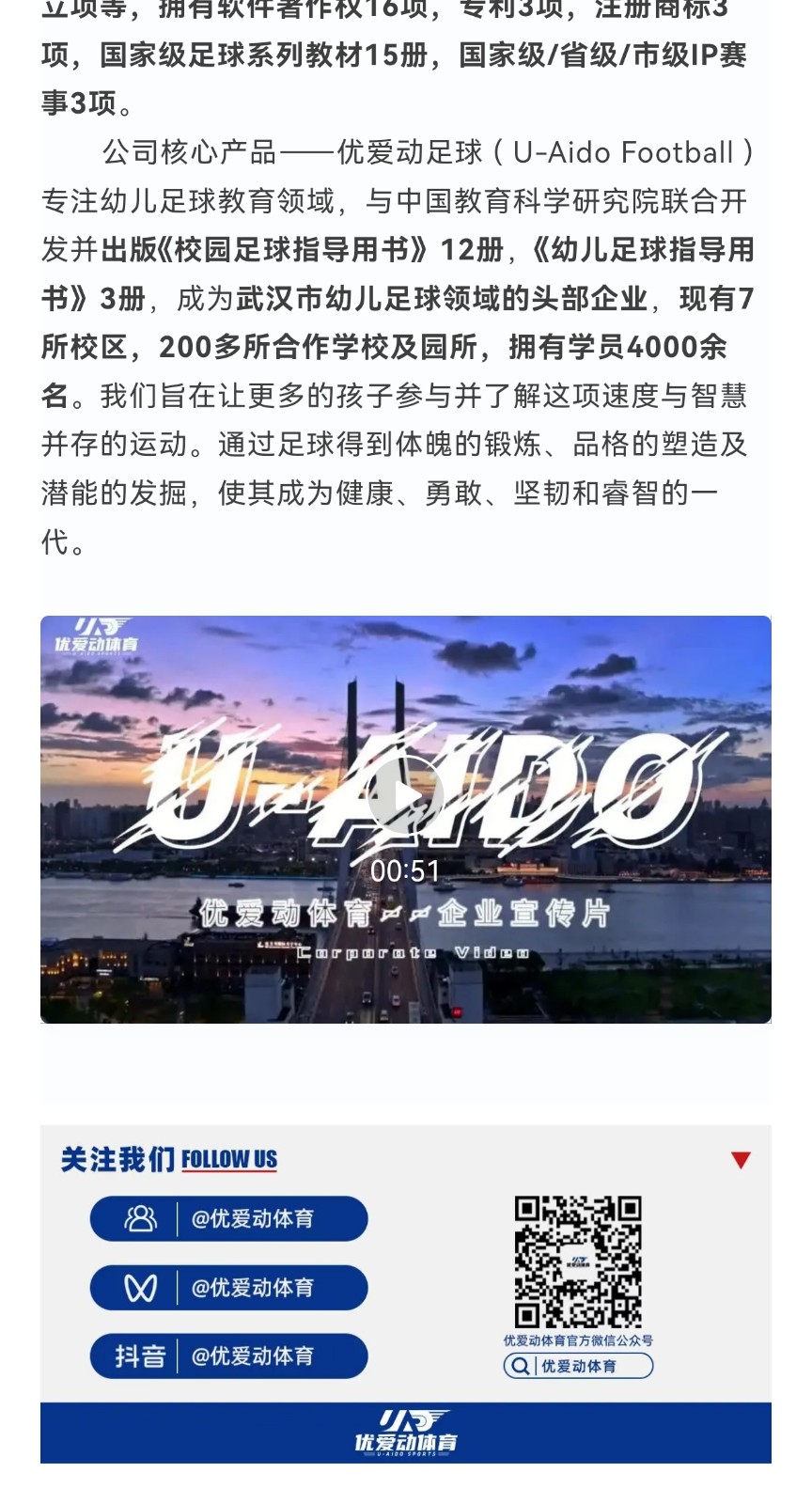Screen dimensions: 812x1504
Task: Play the U-AIDO corporate video
Action: [405, 797]
